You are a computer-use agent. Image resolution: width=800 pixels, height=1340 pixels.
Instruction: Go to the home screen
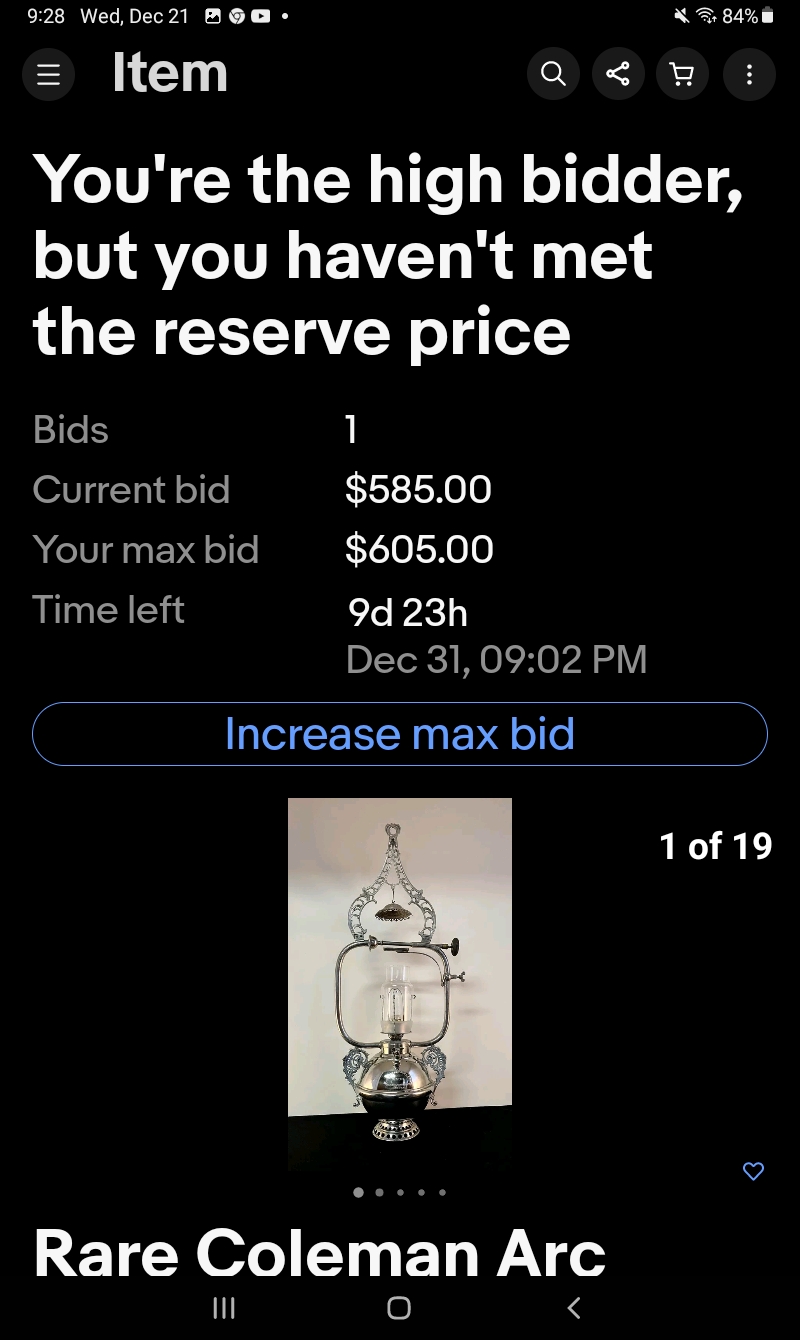click(x=399, y=1307)
